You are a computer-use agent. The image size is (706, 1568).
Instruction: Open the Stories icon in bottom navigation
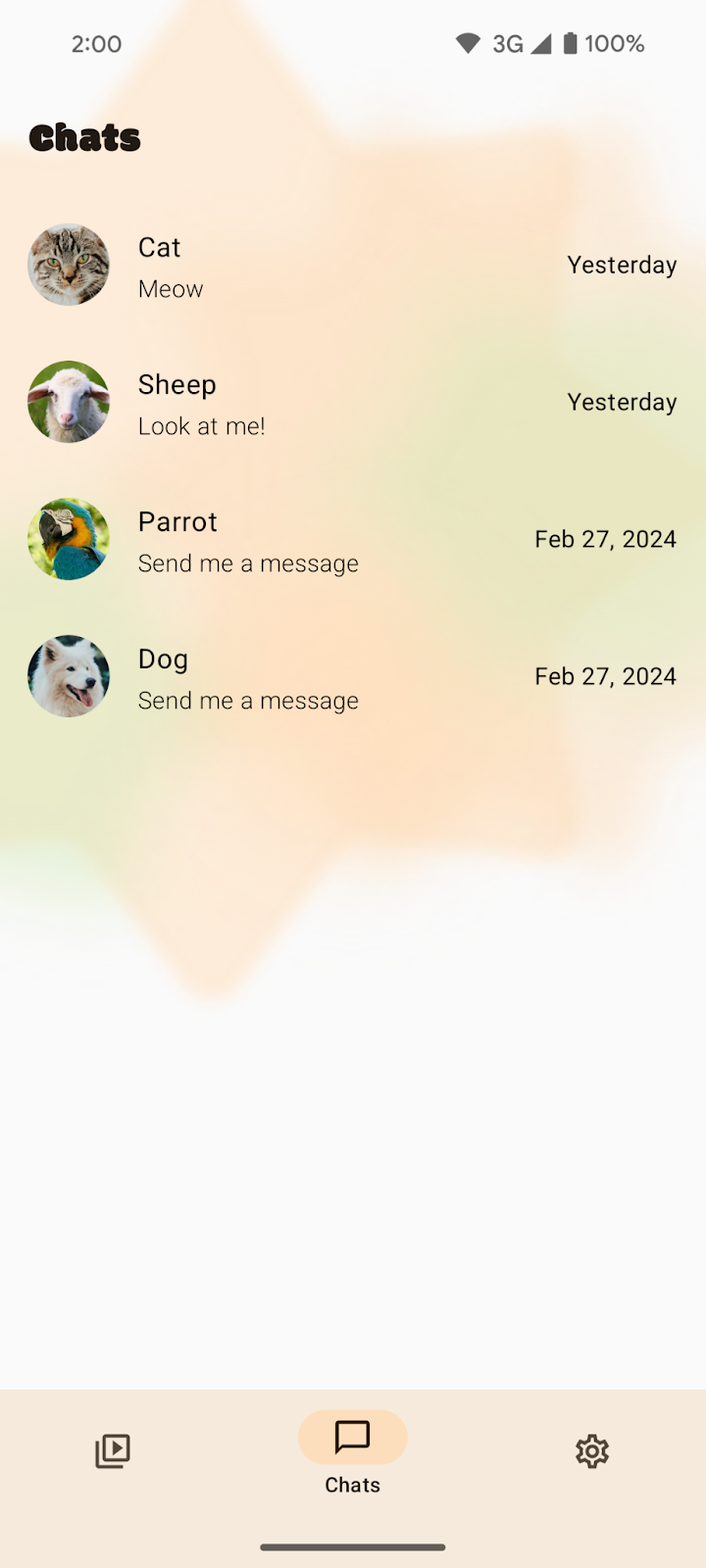coord(112,1450)
